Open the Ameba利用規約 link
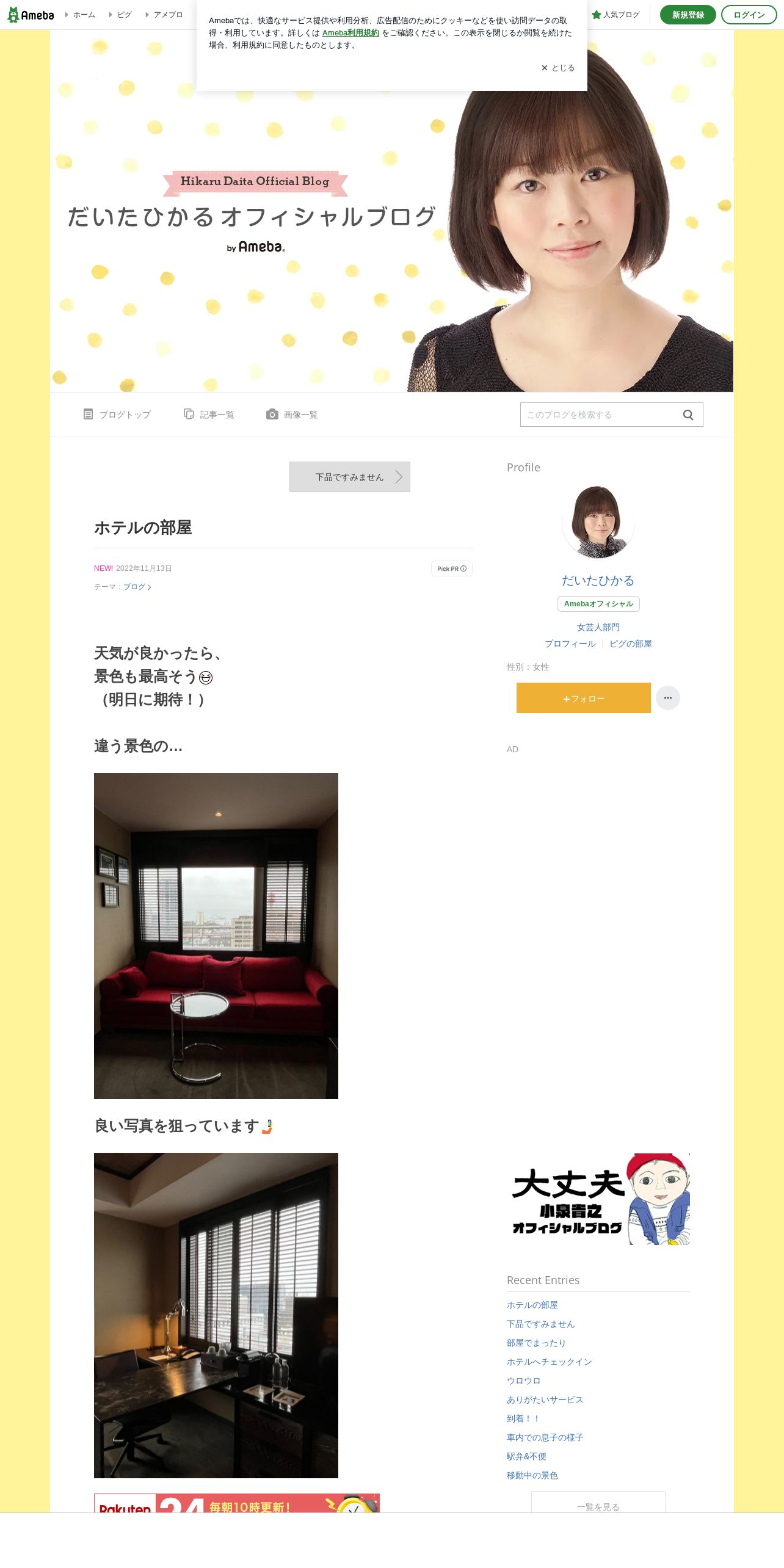The image size is (784, 1568). (350, 33)
